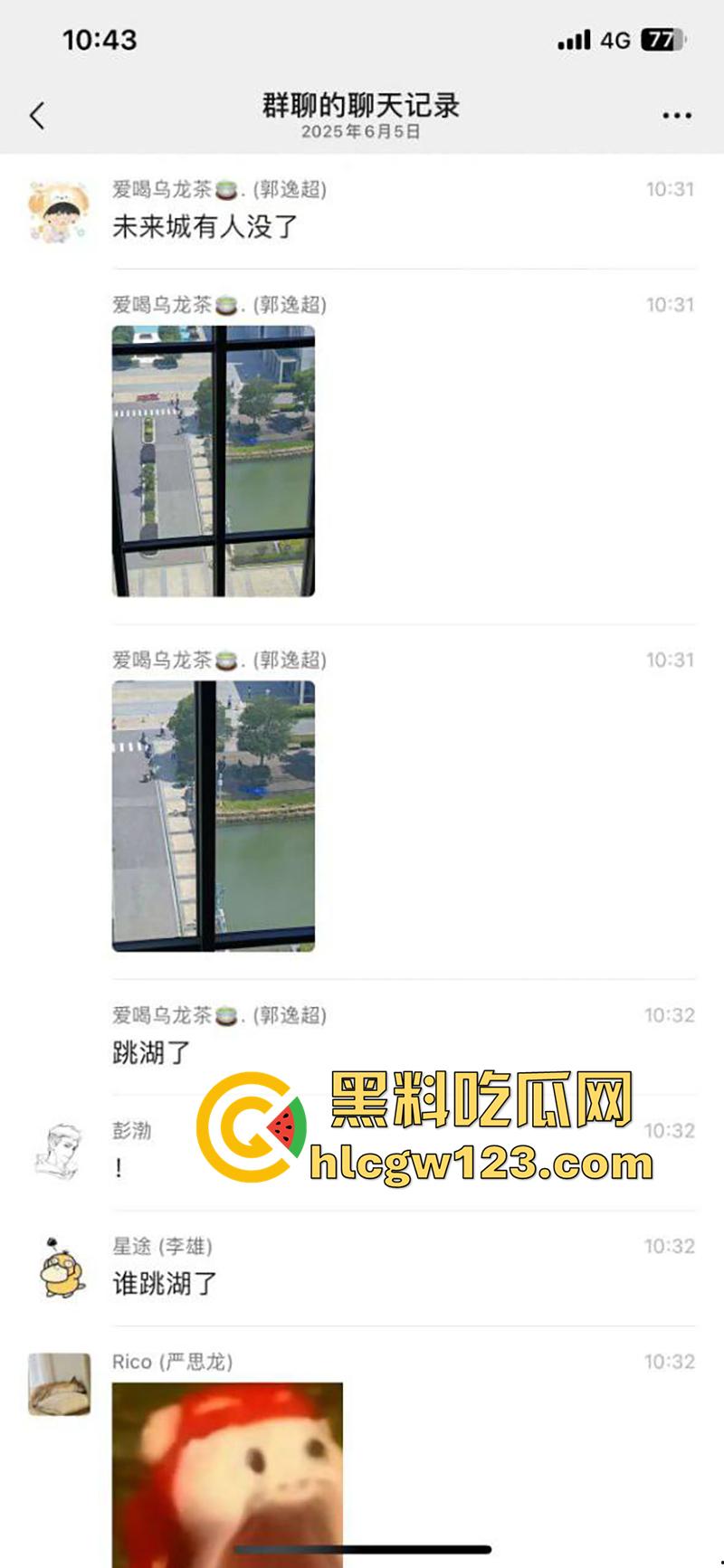Tap the back chevron arrow
The height and width of the screenshot is (1568, 724).
pyautogui.click(x=37, y=116)
